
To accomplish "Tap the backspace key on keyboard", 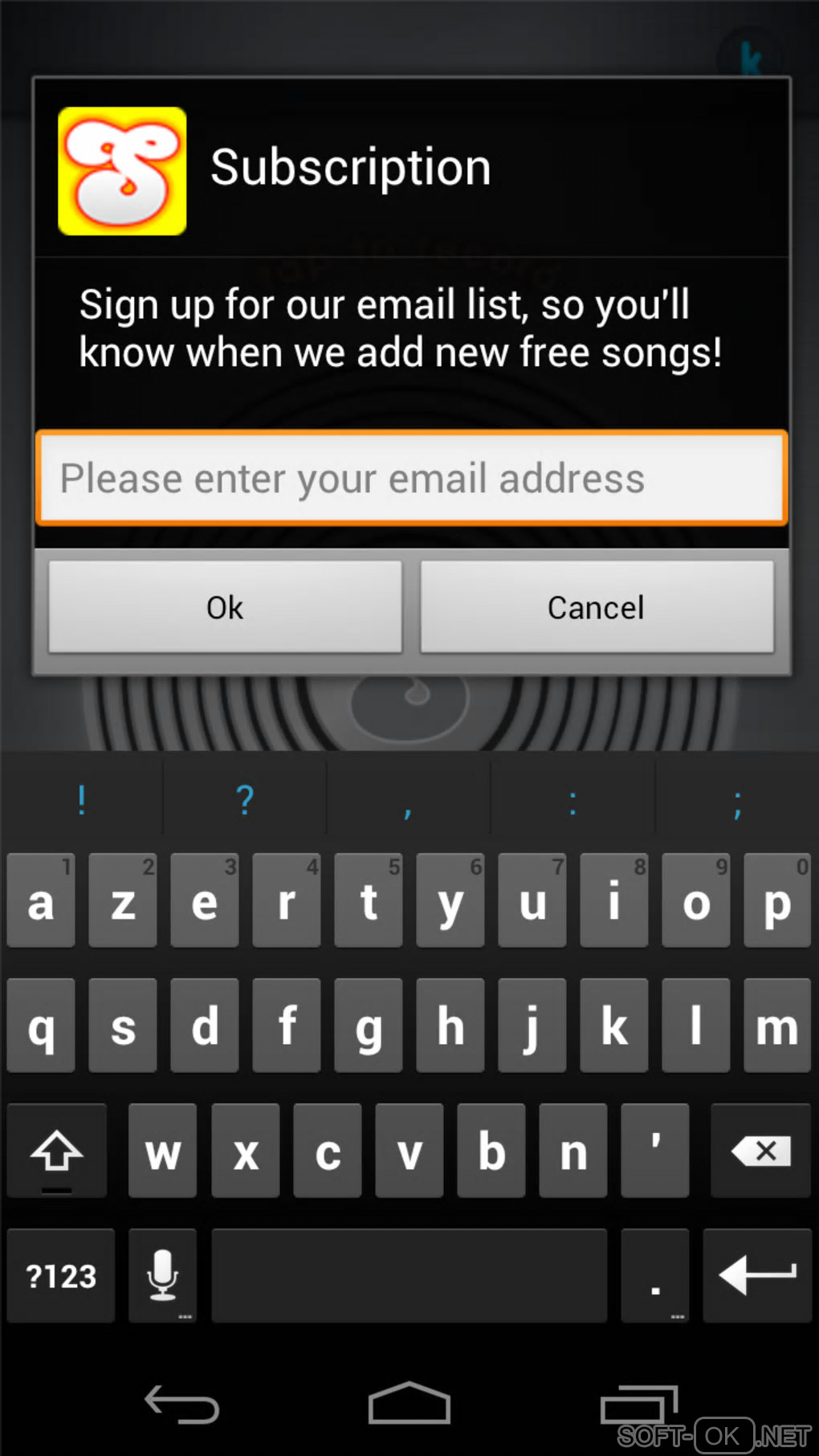I will pyautogui.click(x=760, y=1151).
